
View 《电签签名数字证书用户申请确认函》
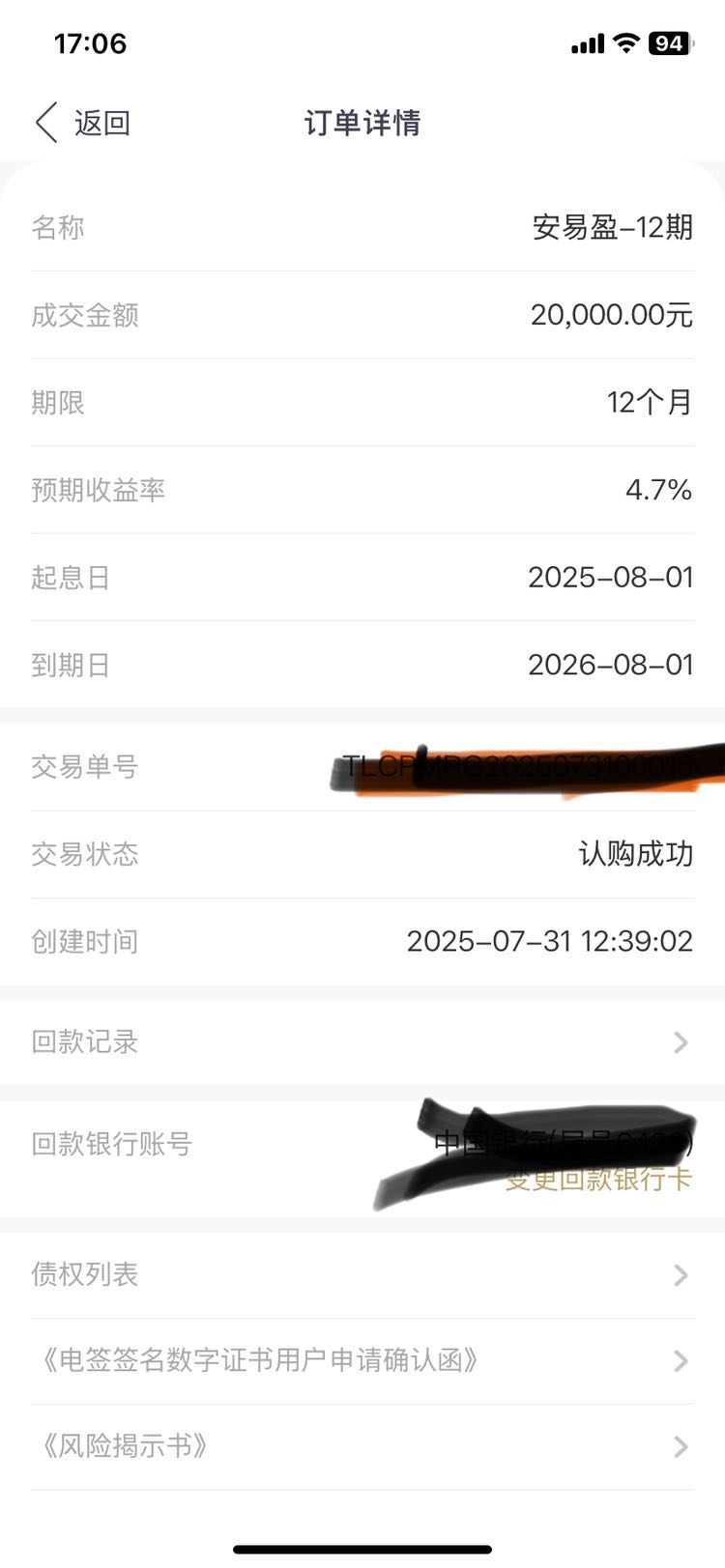[362, 1360]
